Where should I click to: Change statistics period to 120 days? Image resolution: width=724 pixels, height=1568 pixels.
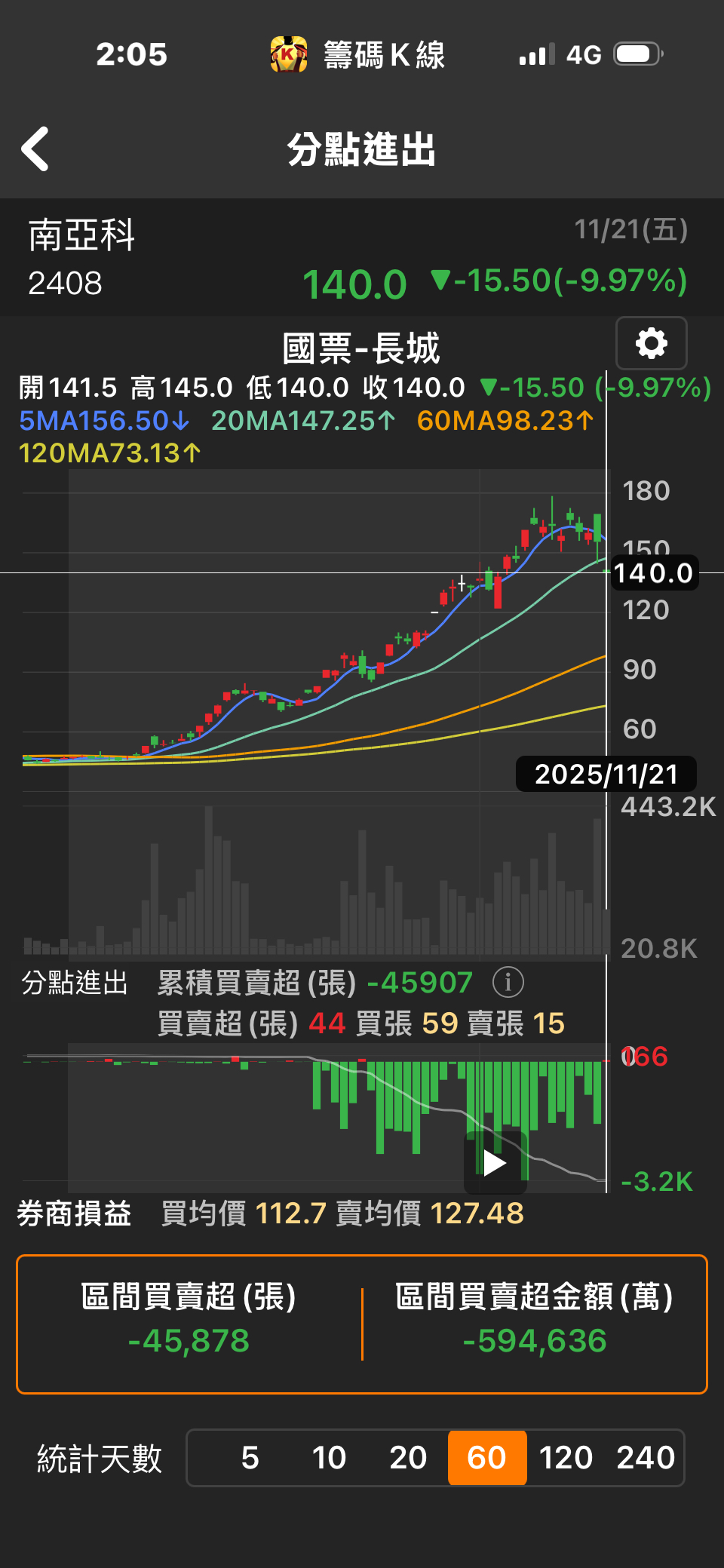click(566, 1457)
